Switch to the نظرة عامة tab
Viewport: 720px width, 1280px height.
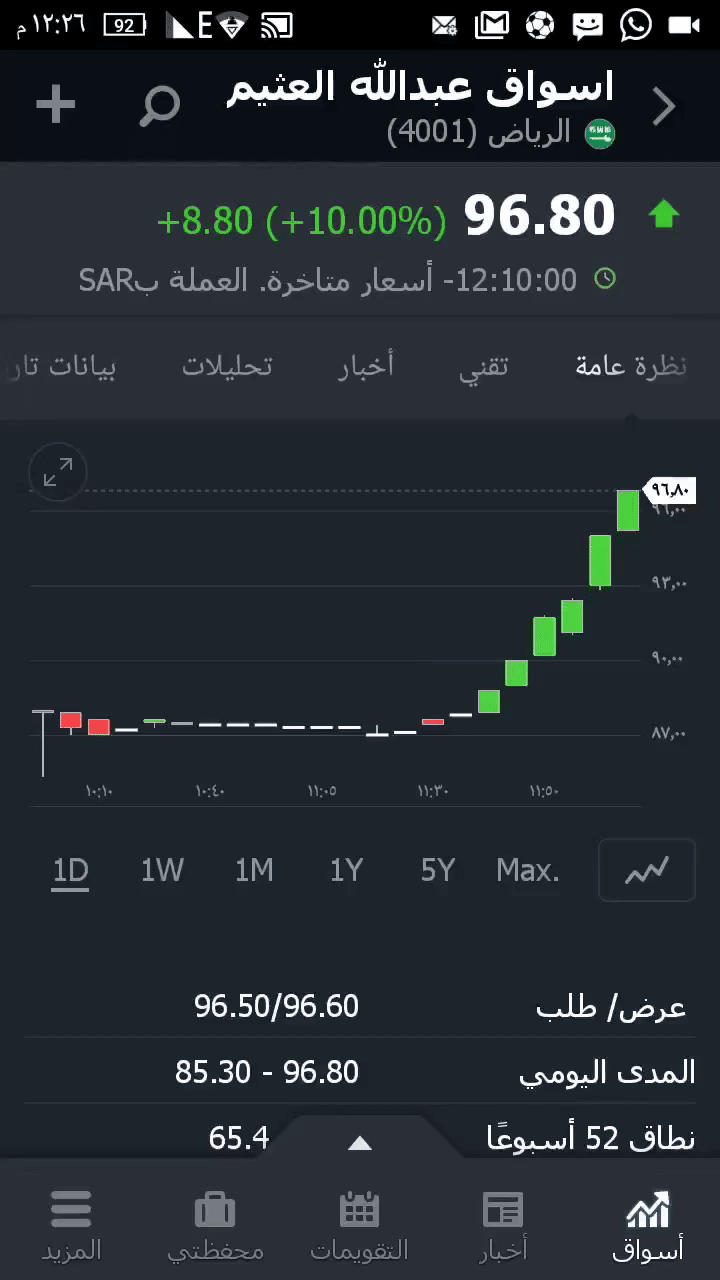point(631,366)
